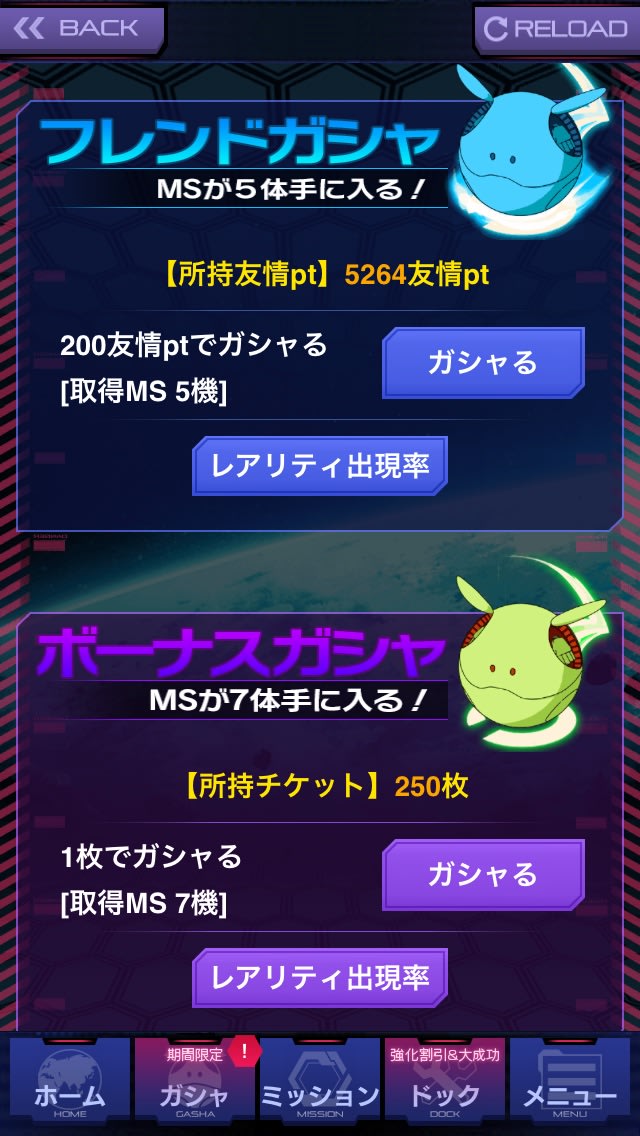Tap ガシャる in the フレンドガシャ section
Image resolution: width=640 pixels, height=1136 pixels.
pyautogui.click(x=483, y=362)
